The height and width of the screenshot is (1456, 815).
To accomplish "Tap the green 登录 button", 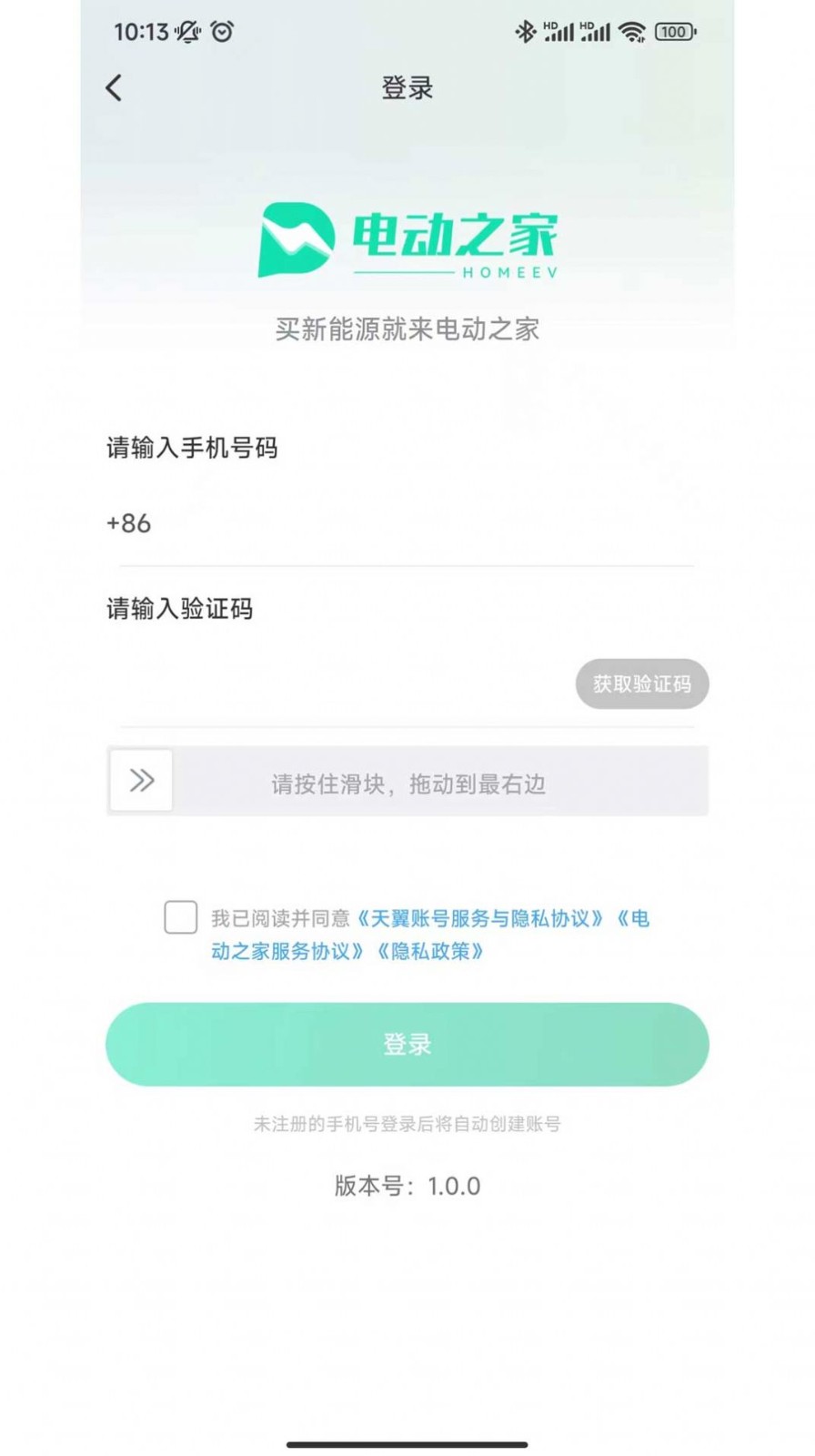I will pyautogui.click(x=407, y=1044).
